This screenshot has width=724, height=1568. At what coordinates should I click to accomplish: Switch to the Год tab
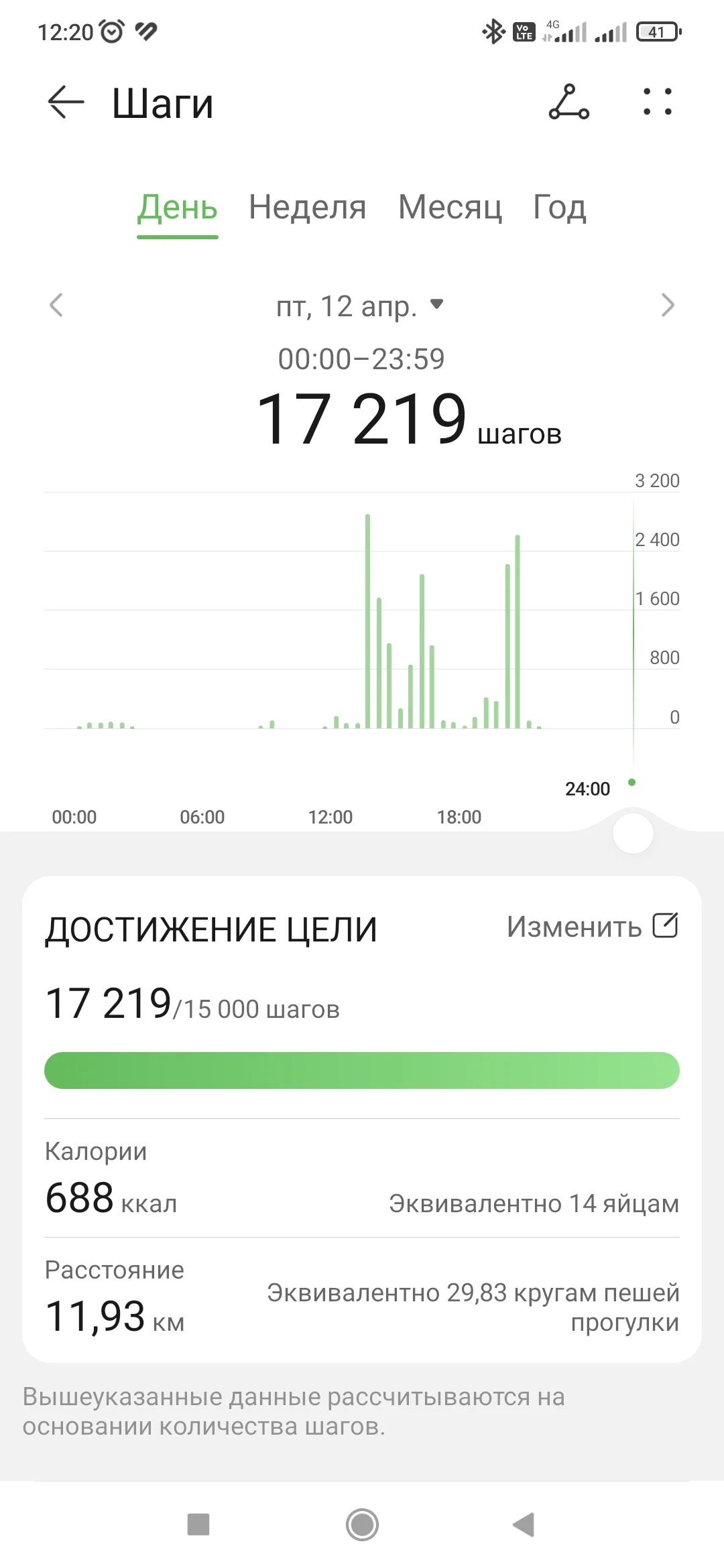point(559,208)
